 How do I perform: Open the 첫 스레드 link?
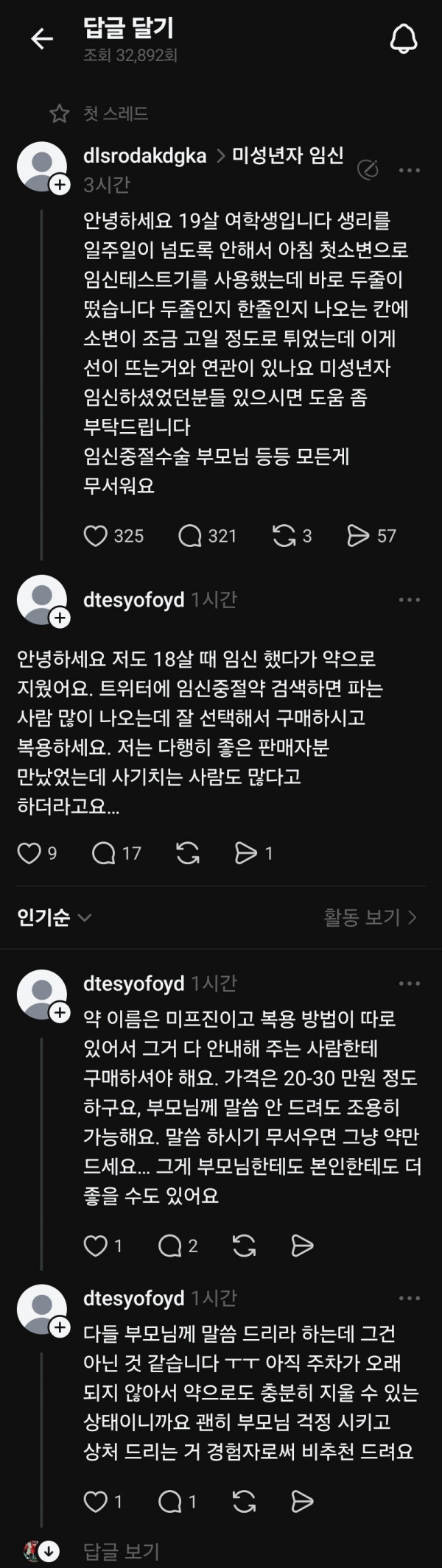99,113
